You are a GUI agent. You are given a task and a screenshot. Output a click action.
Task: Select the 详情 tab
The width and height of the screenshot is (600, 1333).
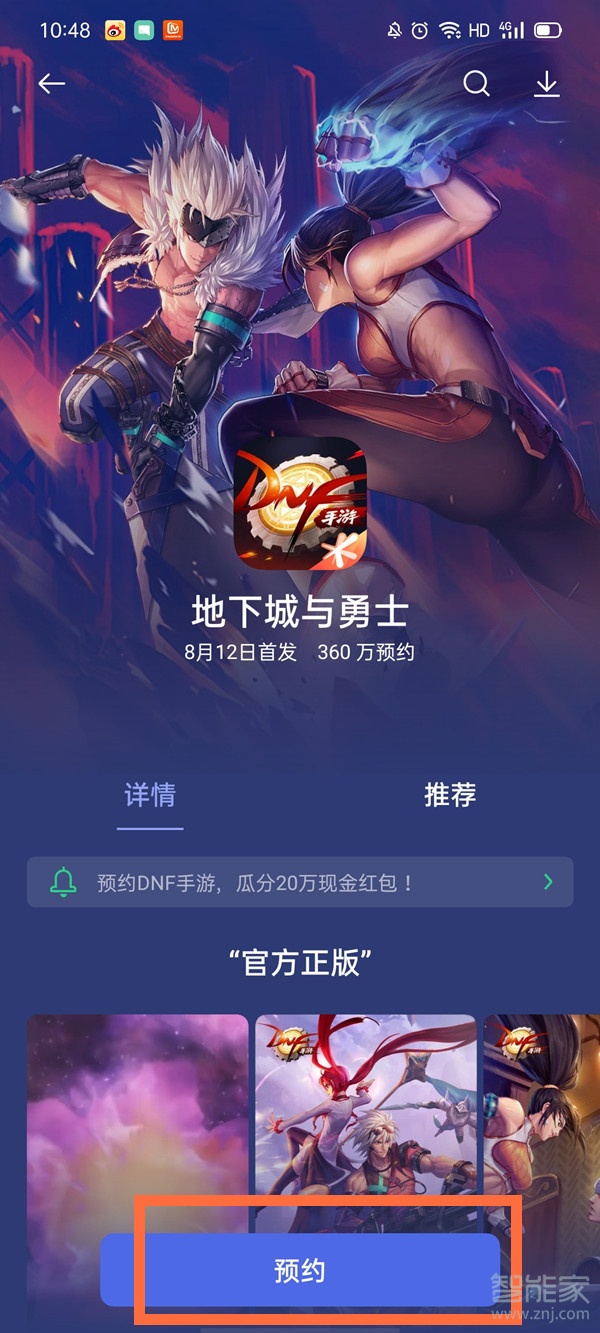click(150, 795)
